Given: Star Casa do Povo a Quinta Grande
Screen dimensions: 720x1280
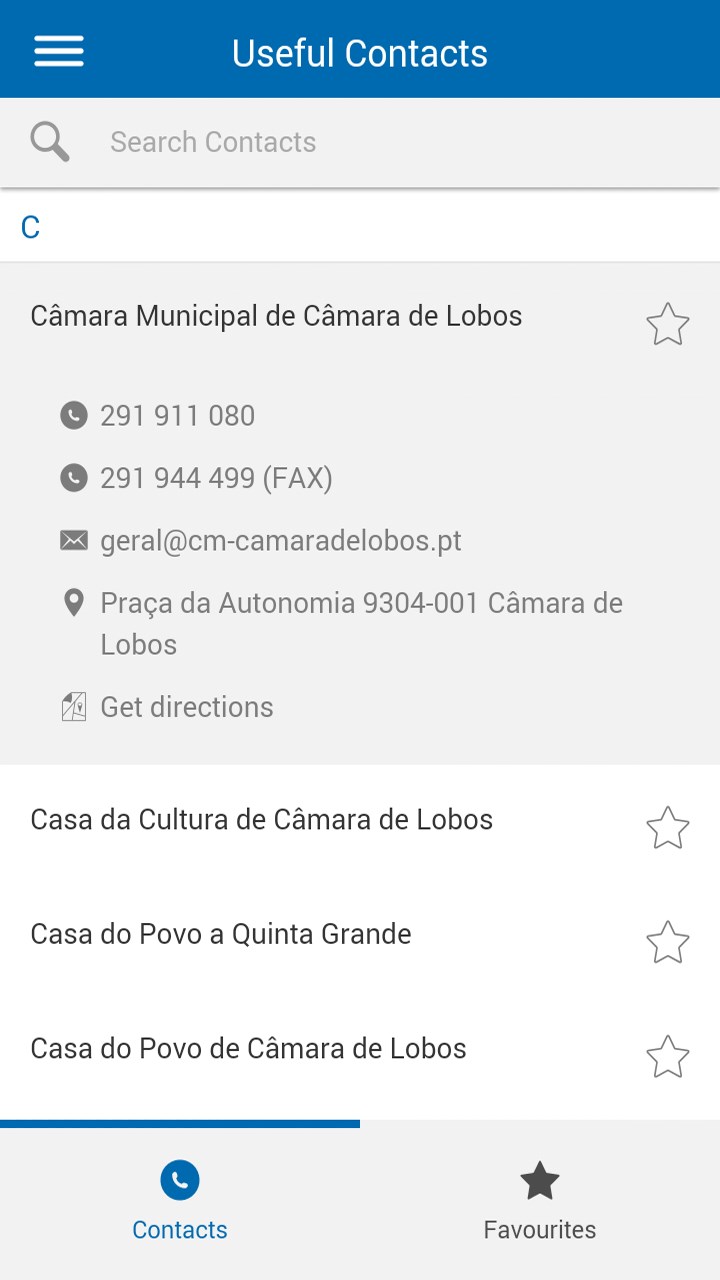Looking at the screenshot, I should coord(667,942).
